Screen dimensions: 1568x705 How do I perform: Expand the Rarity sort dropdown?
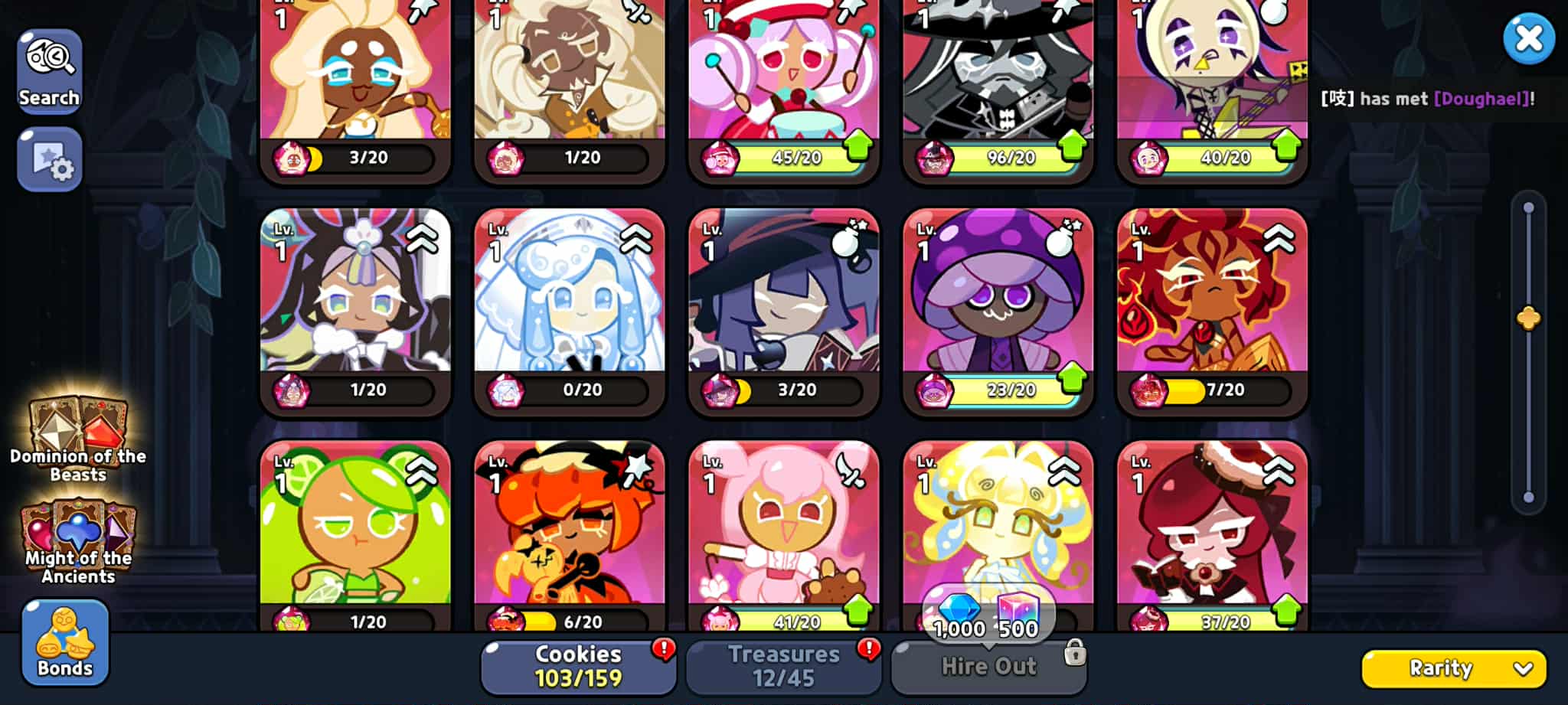(x=1453, y=668)
